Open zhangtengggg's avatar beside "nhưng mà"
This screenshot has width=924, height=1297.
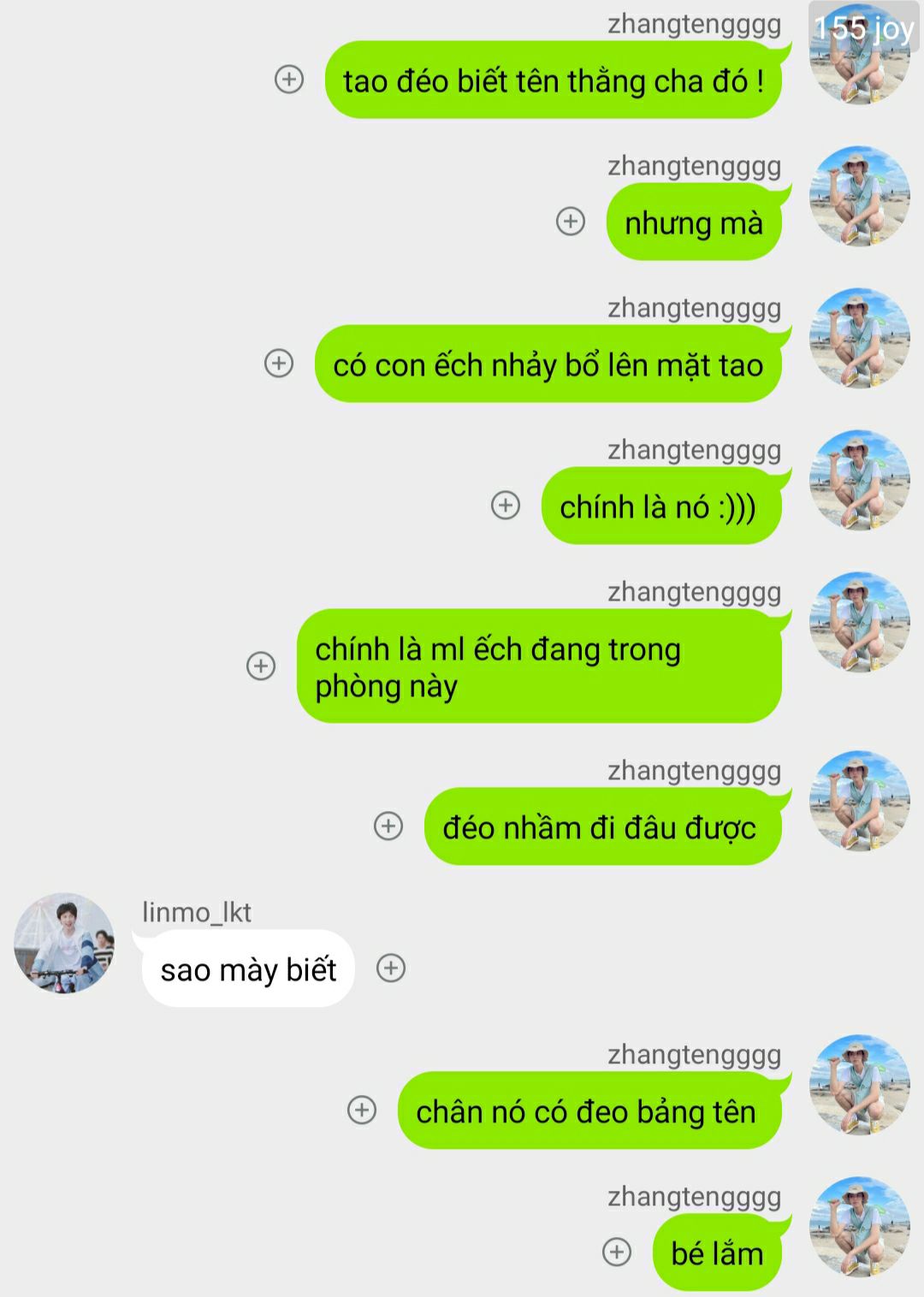(x=859, y=196)
